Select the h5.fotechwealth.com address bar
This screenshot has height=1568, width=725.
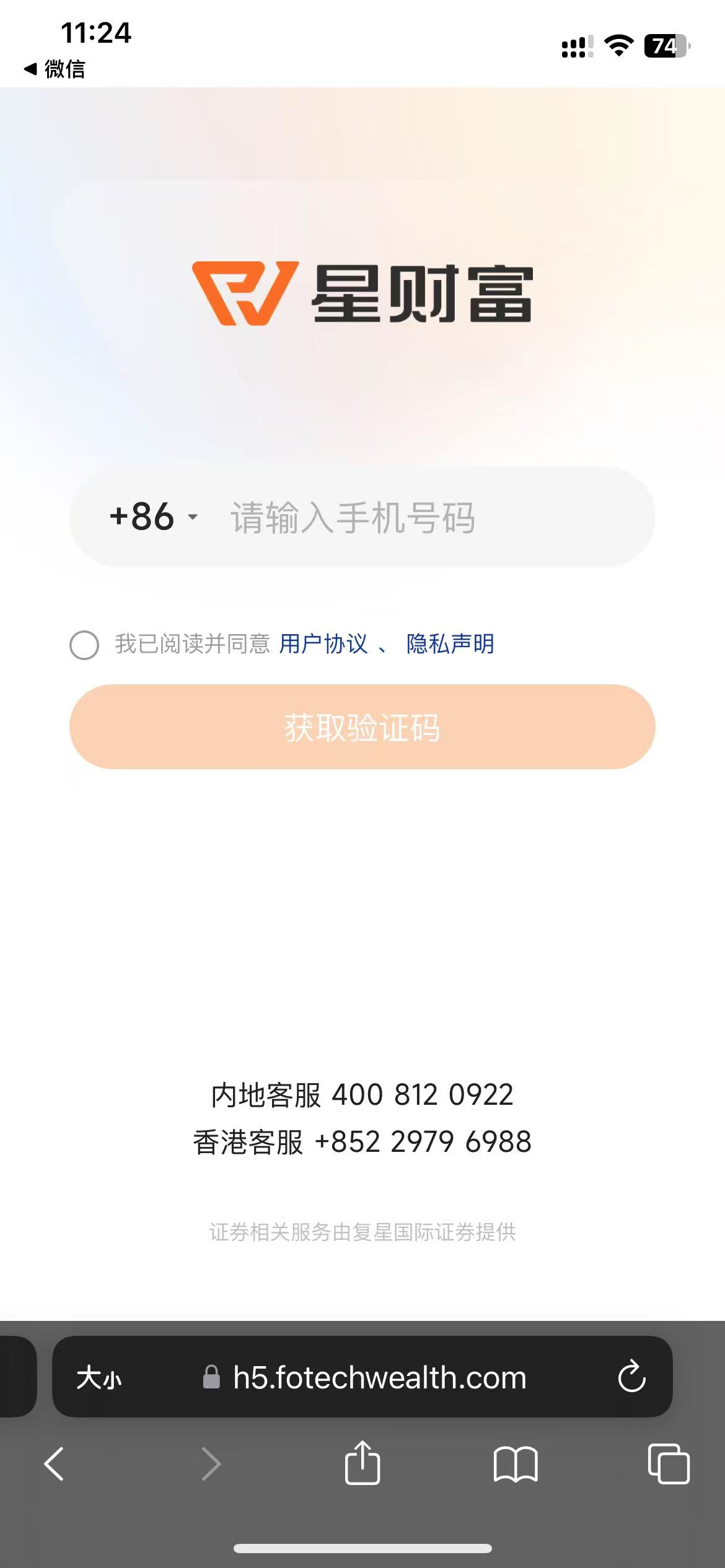tap(379, 1379)
